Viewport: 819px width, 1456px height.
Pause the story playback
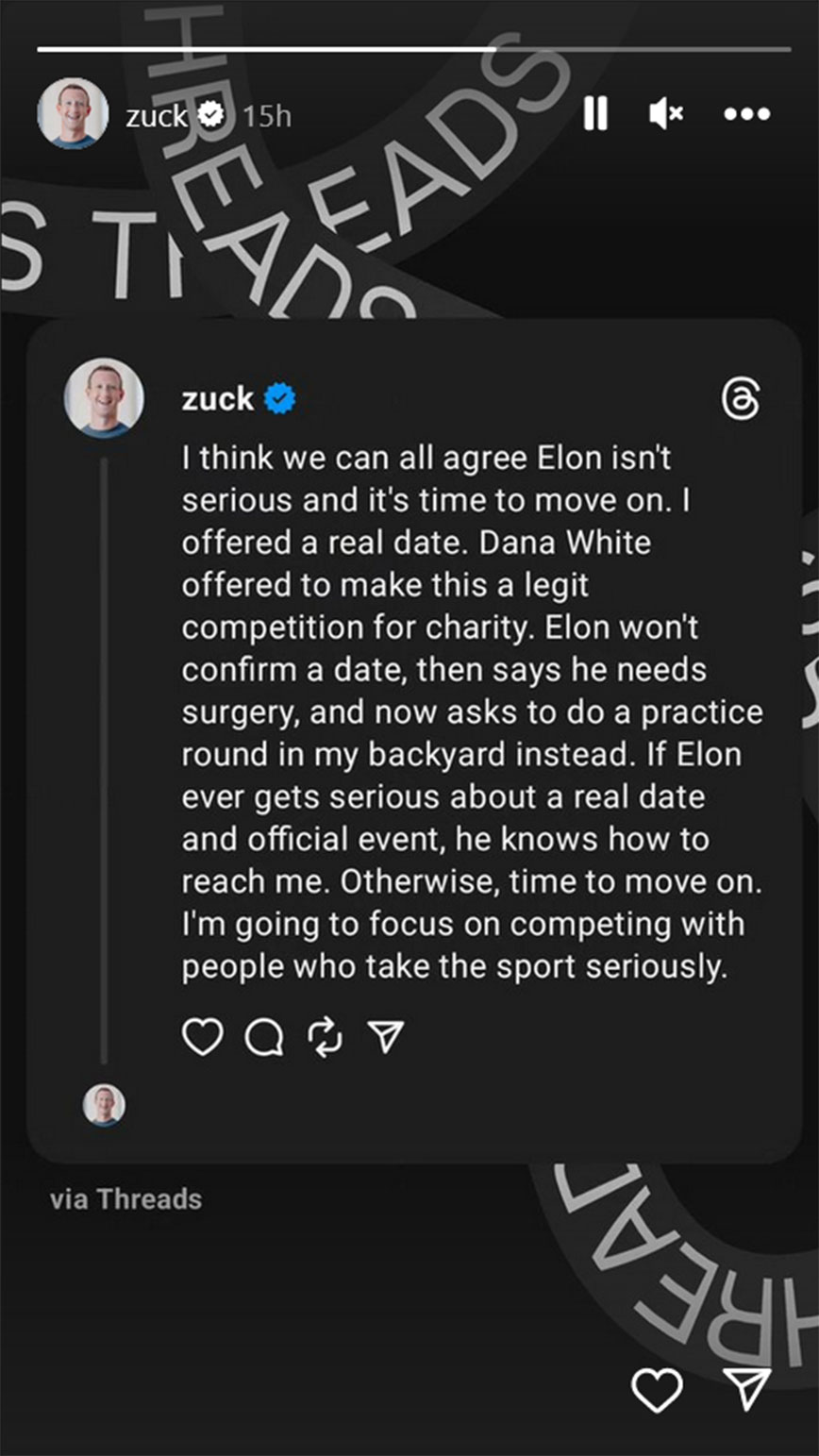coord(595,114)
